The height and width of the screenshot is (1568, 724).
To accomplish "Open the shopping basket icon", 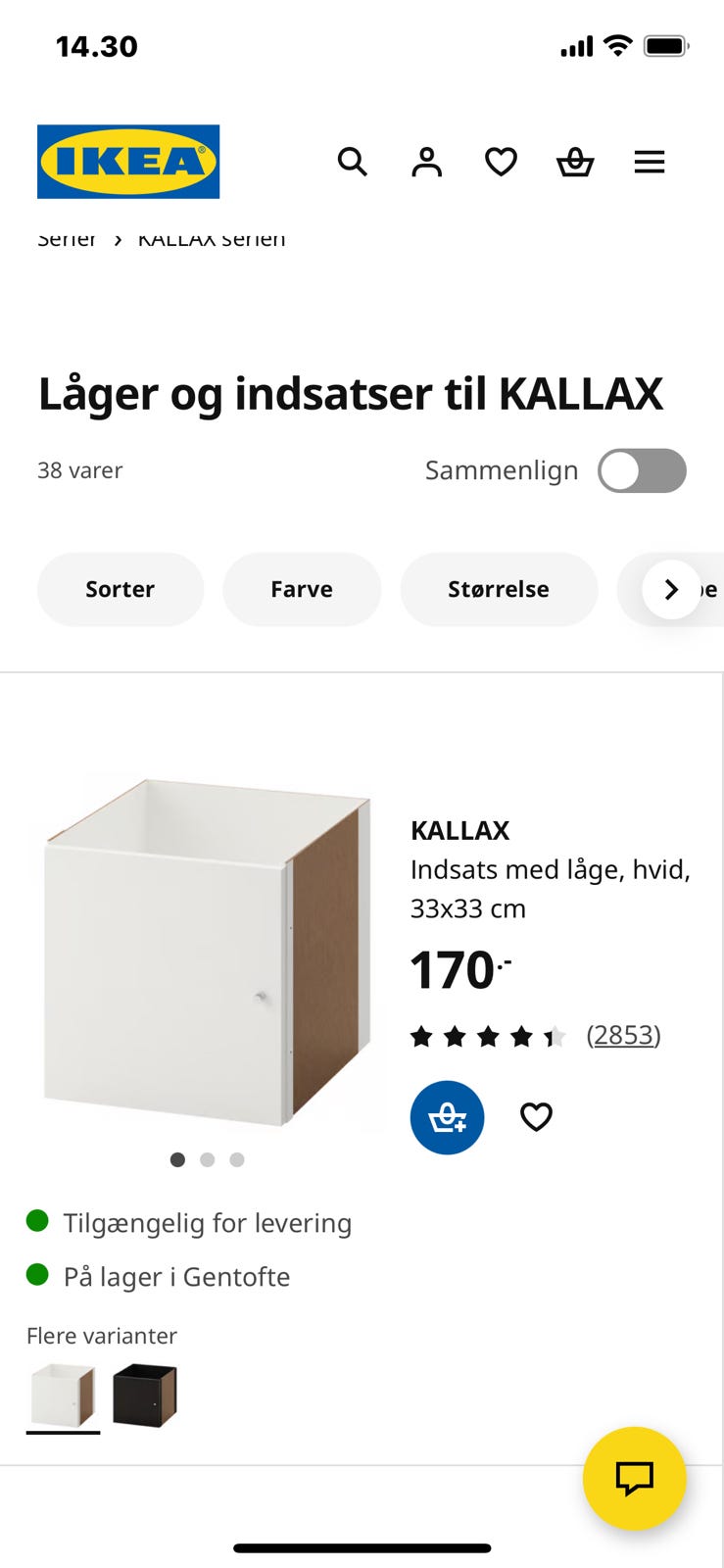I will [x=575, y=162].
